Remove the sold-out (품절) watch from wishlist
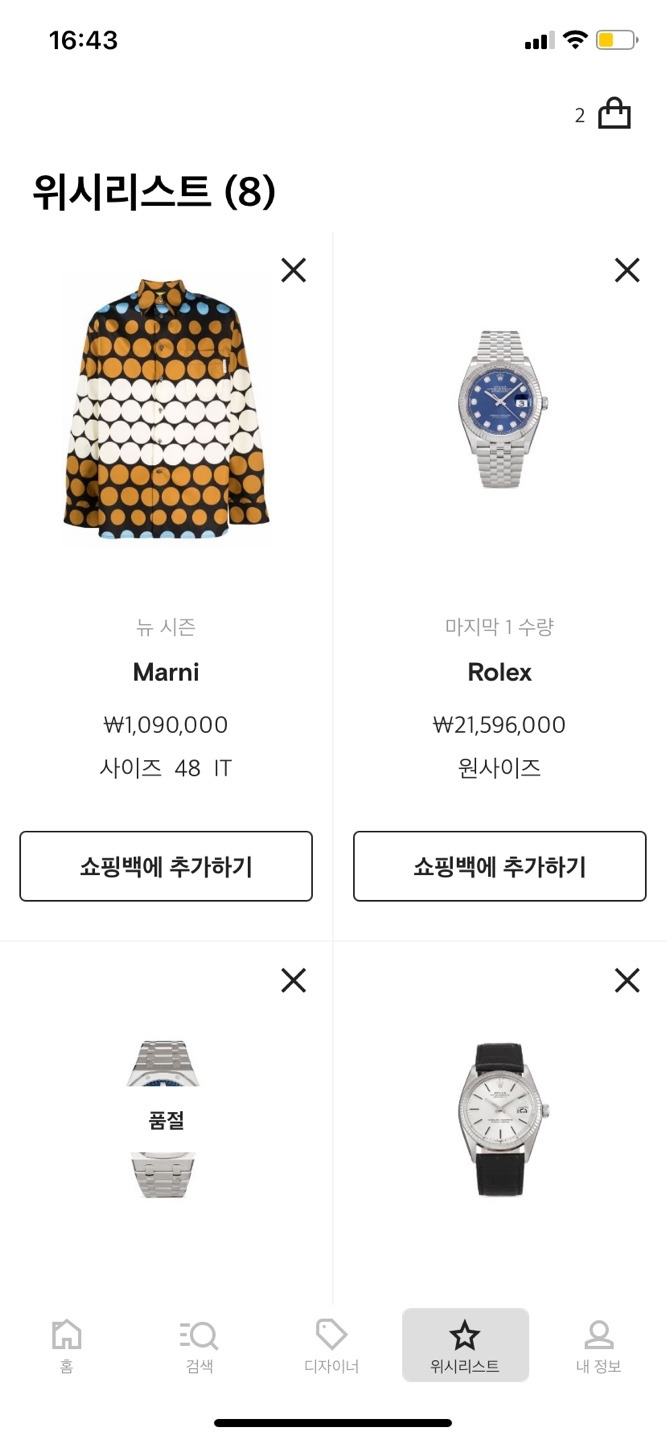This screenshot has width=666, height=1440. [x=293, y=981]
